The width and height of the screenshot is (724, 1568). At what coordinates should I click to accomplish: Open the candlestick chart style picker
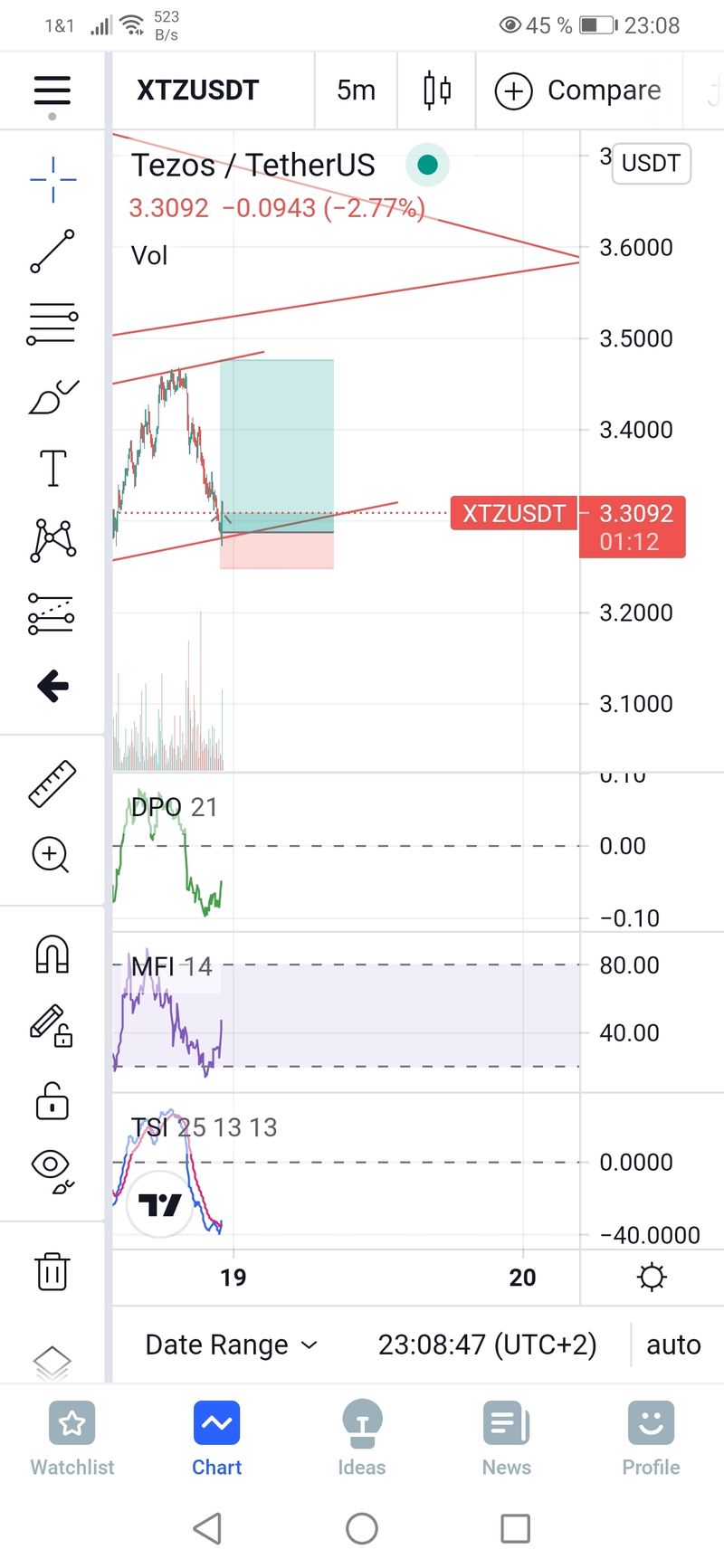pos(437,90)
